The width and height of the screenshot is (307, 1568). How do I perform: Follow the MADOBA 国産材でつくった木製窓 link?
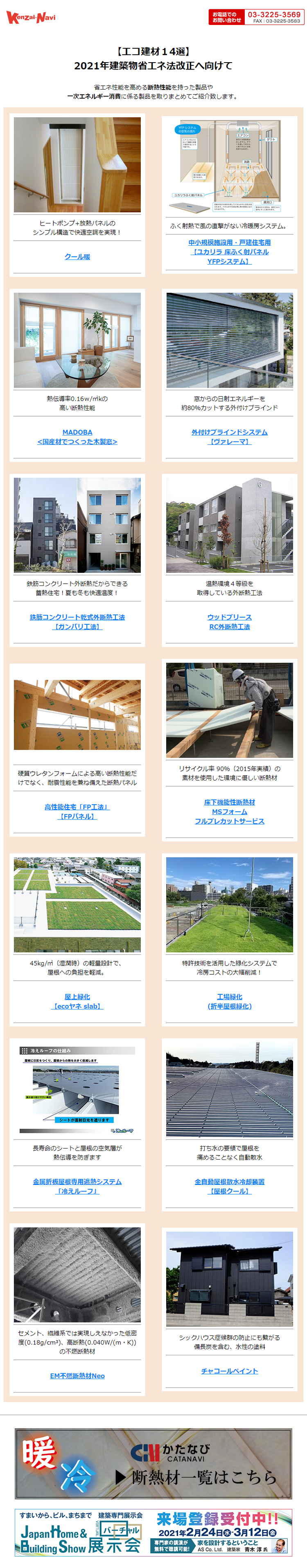[77, 437]
